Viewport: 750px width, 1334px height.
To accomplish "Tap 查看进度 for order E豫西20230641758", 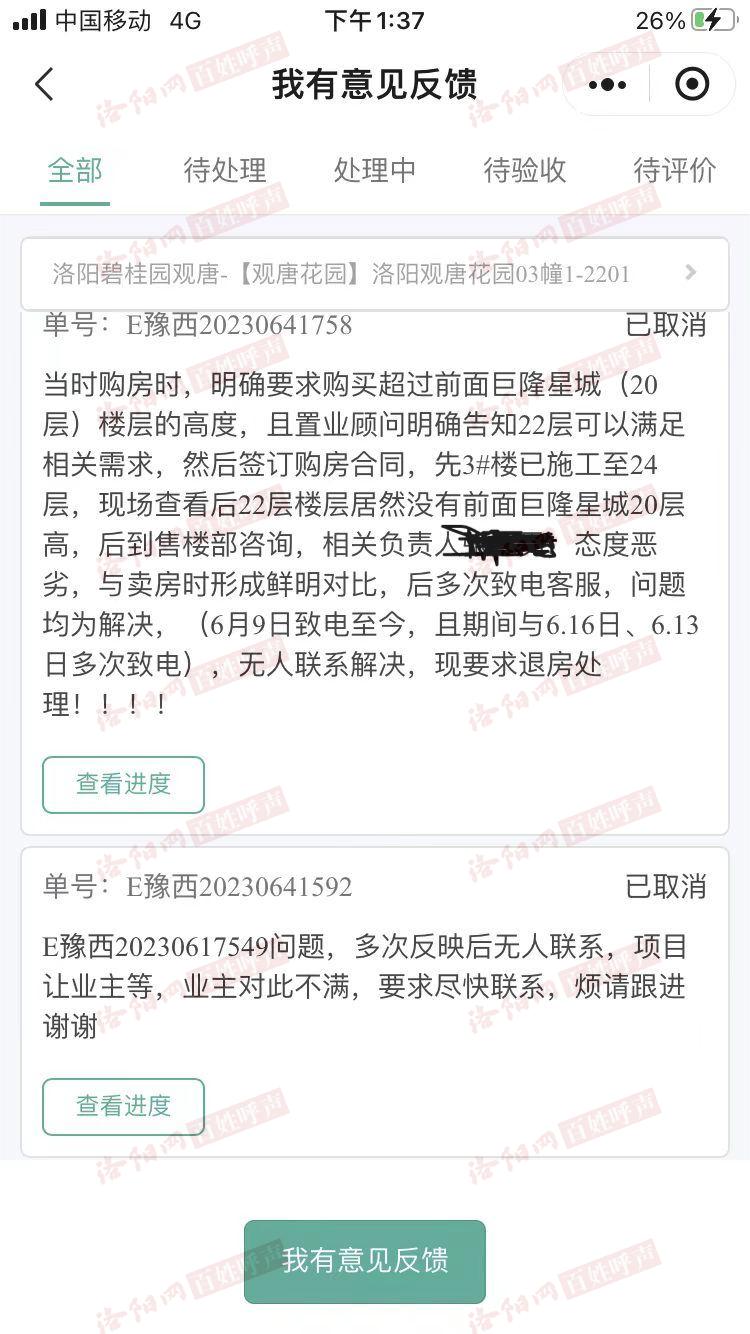I will coord(123,784).
